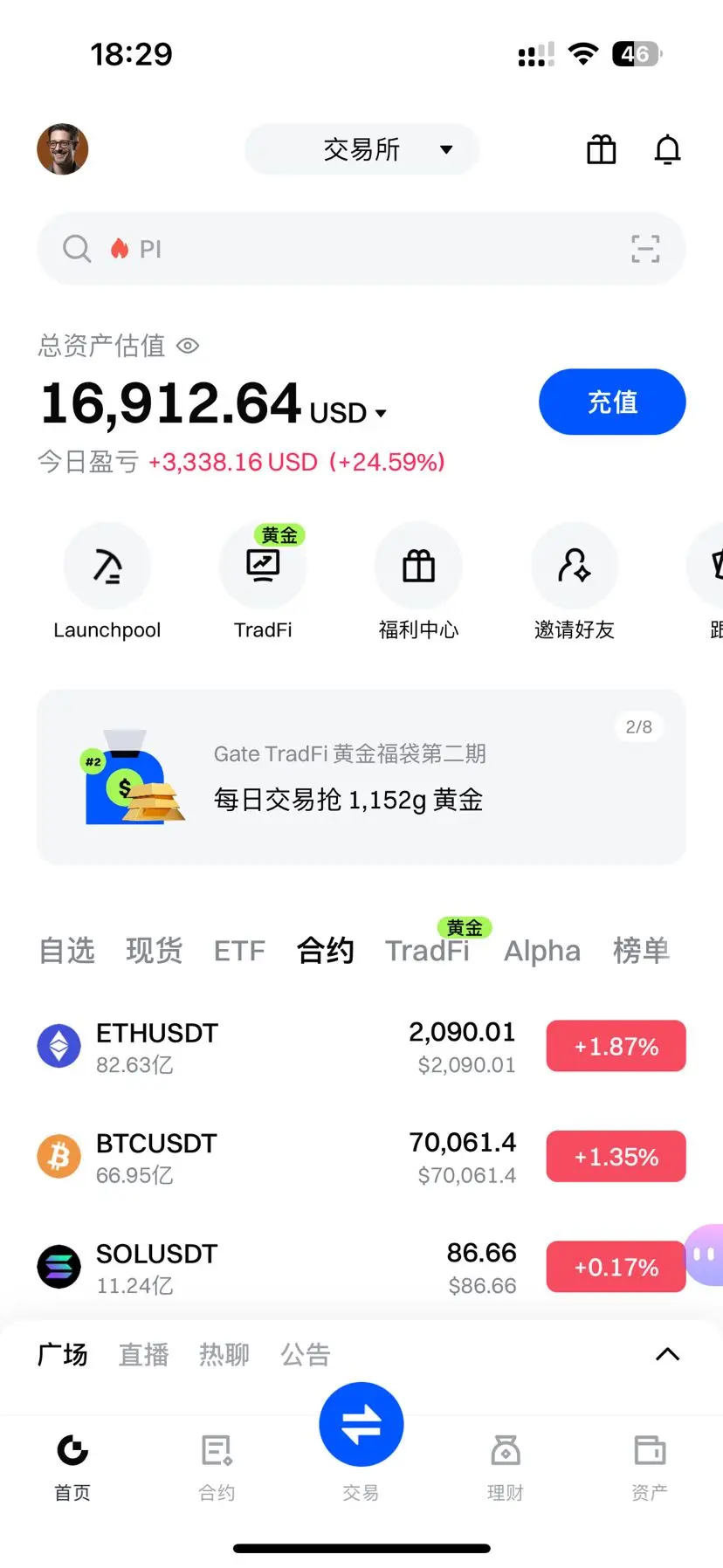Switch to the Alpha market tab
The width and height of the screenshot is (723, 1568).
pyautogui.click(x=541, y=950)
